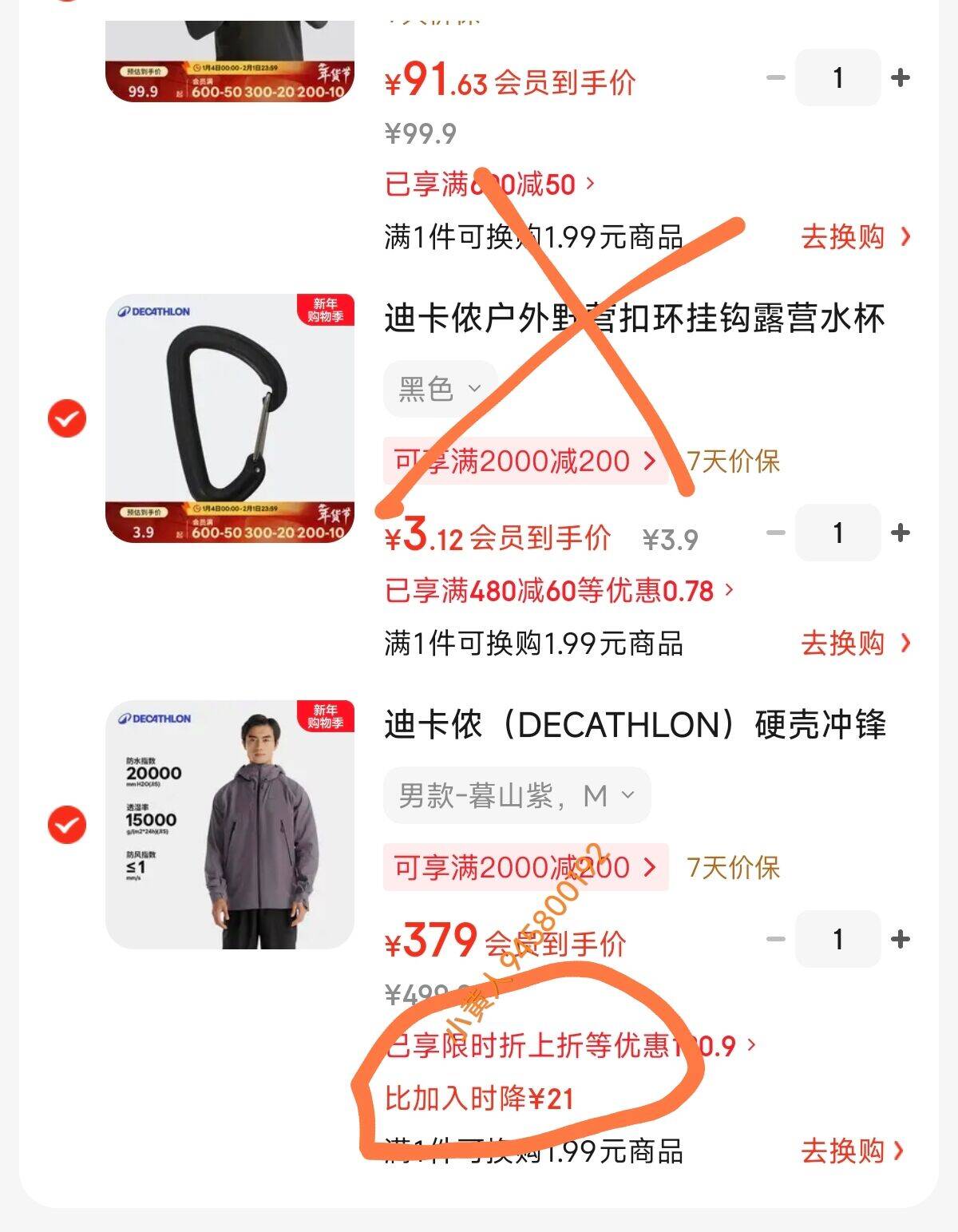Reduce the jacket quantity with minus

[x=776, y=939]
